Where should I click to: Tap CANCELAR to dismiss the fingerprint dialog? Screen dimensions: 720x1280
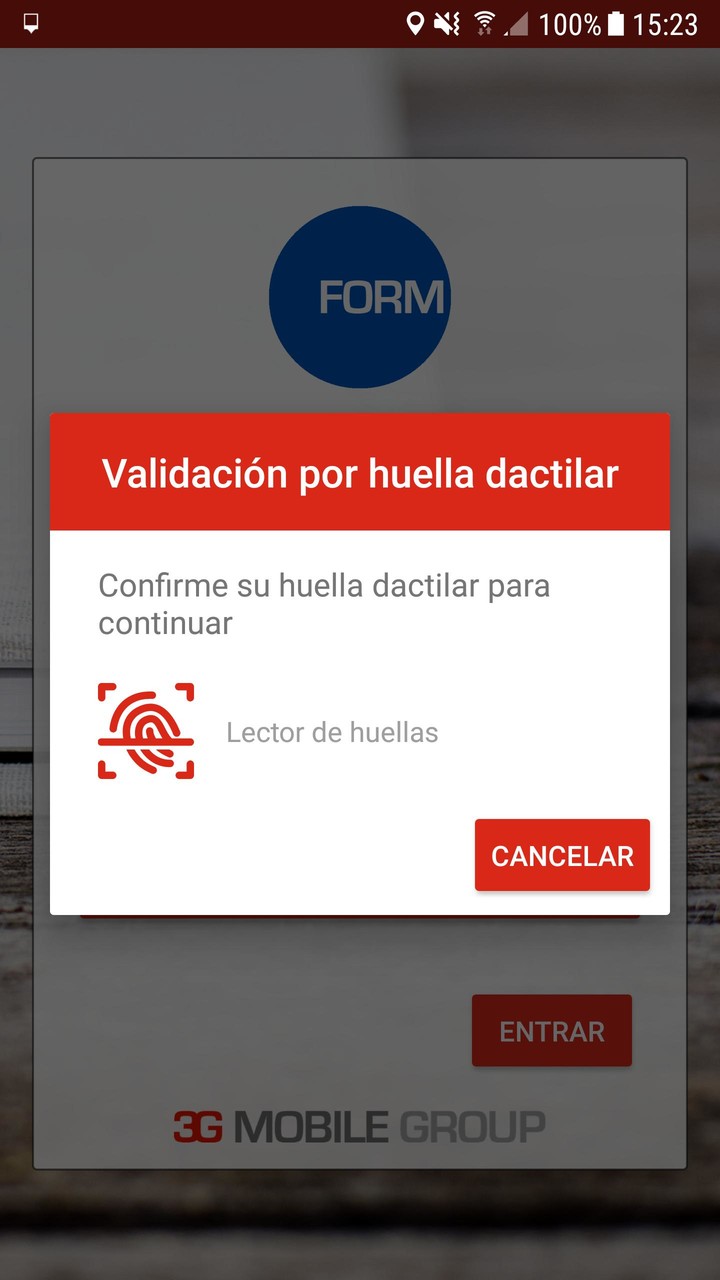coord(562,855)
